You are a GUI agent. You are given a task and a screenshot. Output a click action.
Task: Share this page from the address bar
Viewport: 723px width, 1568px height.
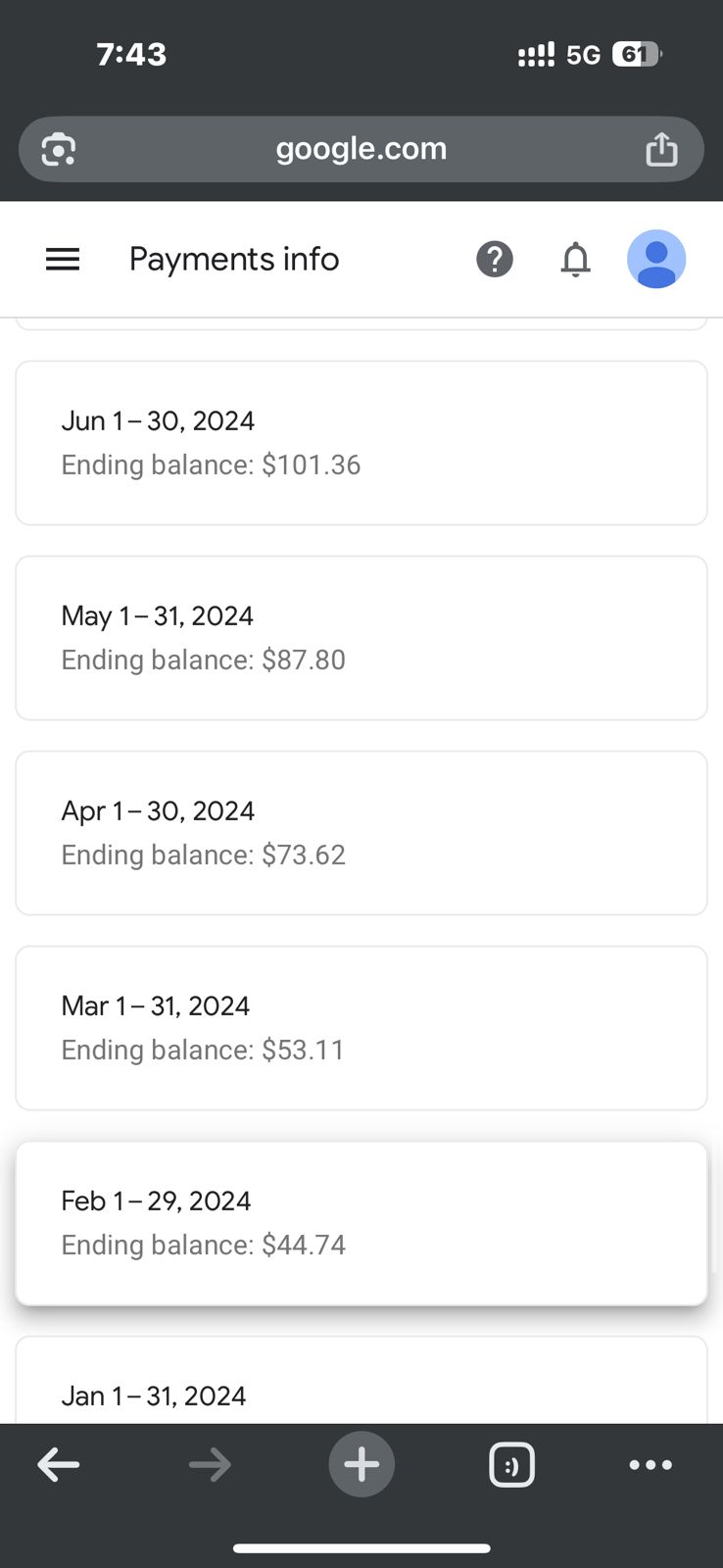tap(661, 149)
